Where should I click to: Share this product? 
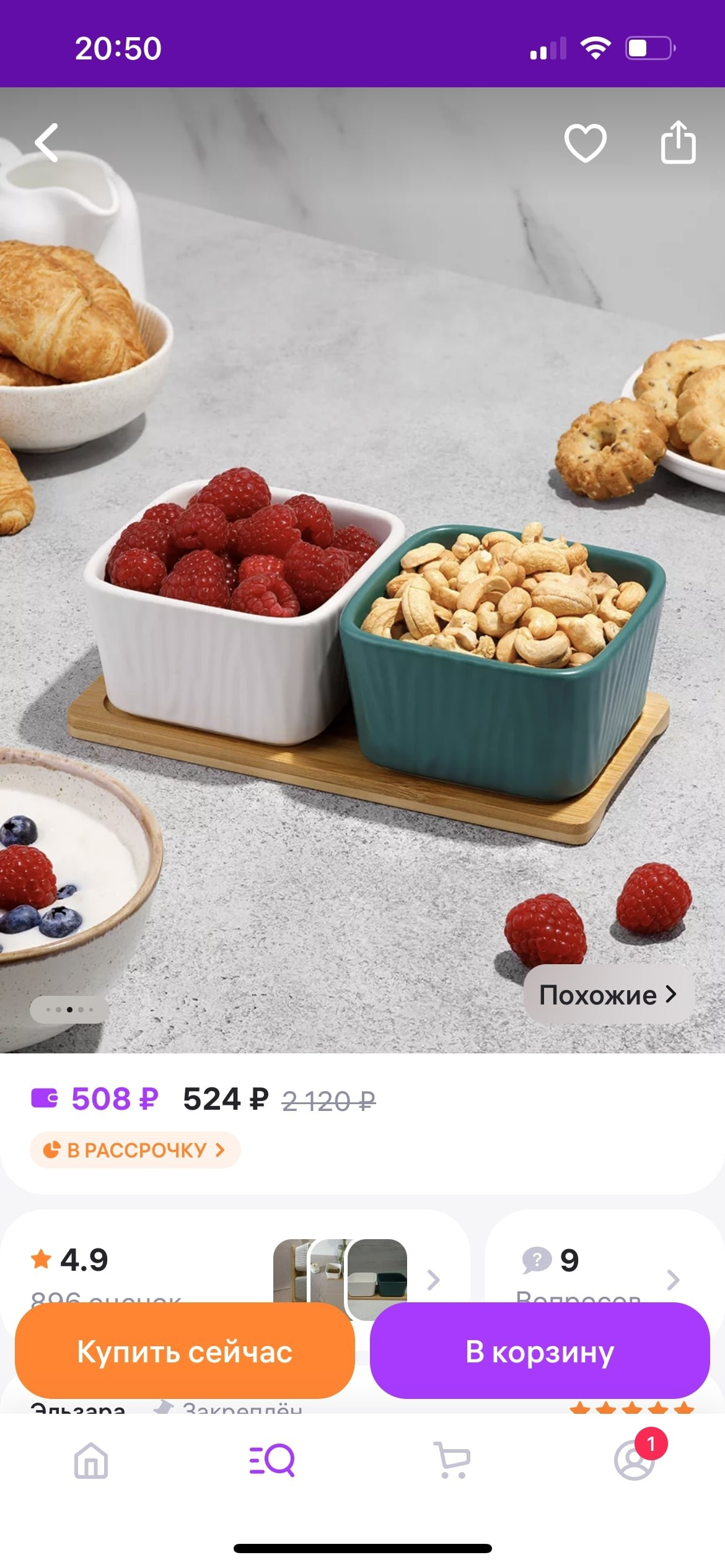tap(678, 143)
